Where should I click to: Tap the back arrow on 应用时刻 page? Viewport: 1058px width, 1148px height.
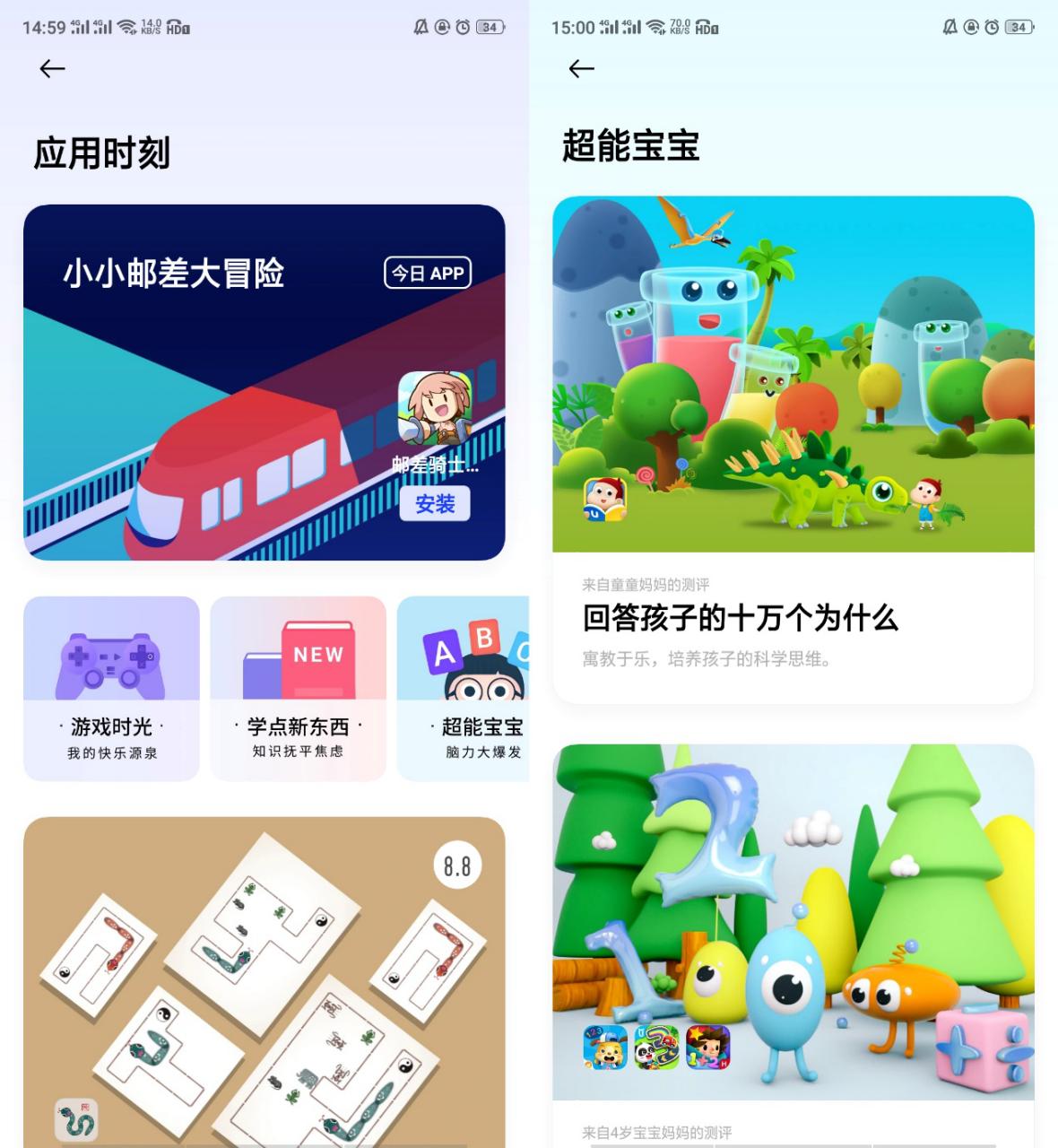pyautogui.click(x=52, y=66)
